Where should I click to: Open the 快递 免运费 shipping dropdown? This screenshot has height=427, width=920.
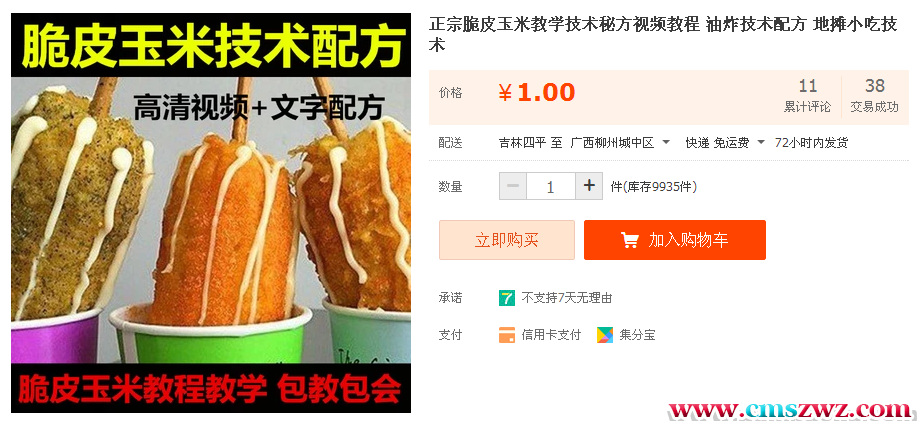(x=724, y=143)
